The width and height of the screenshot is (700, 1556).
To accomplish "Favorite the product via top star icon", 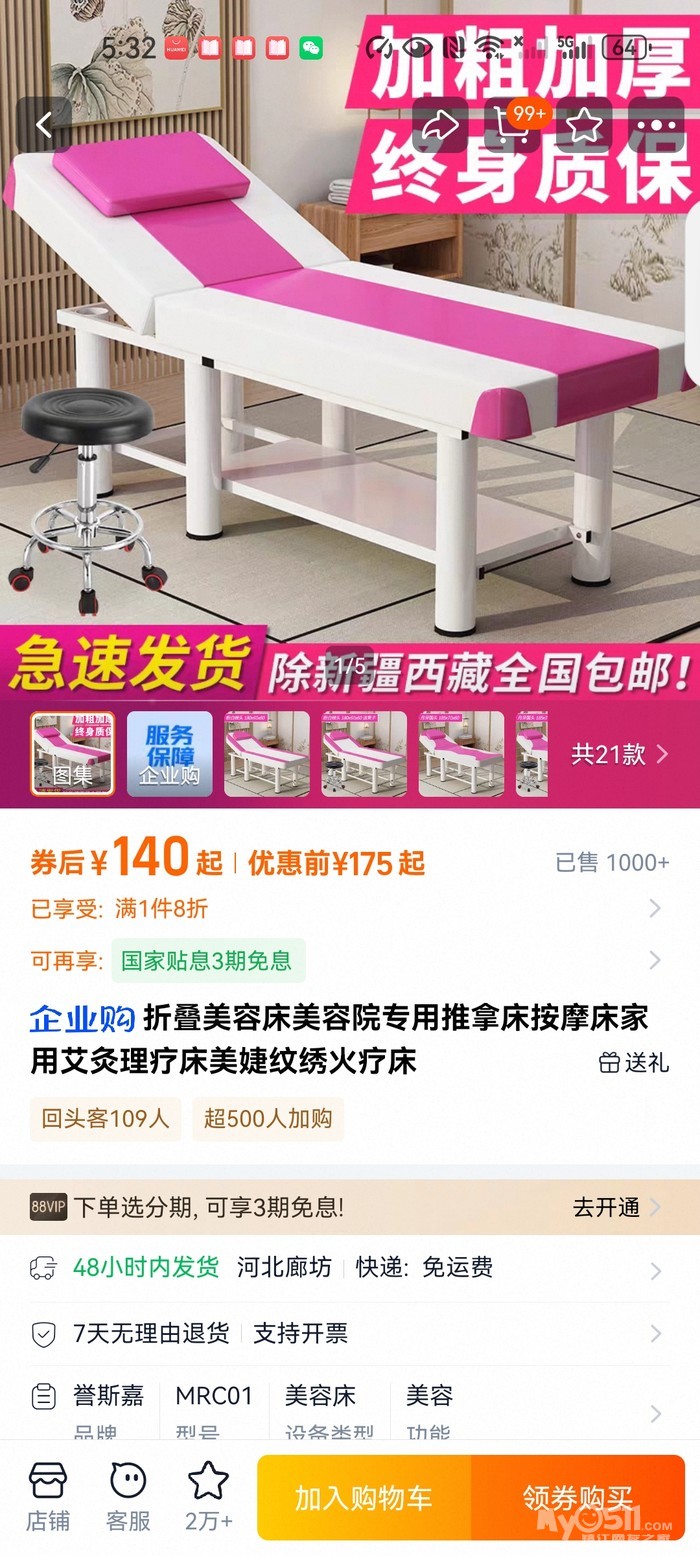I will [x=585, y=125].
